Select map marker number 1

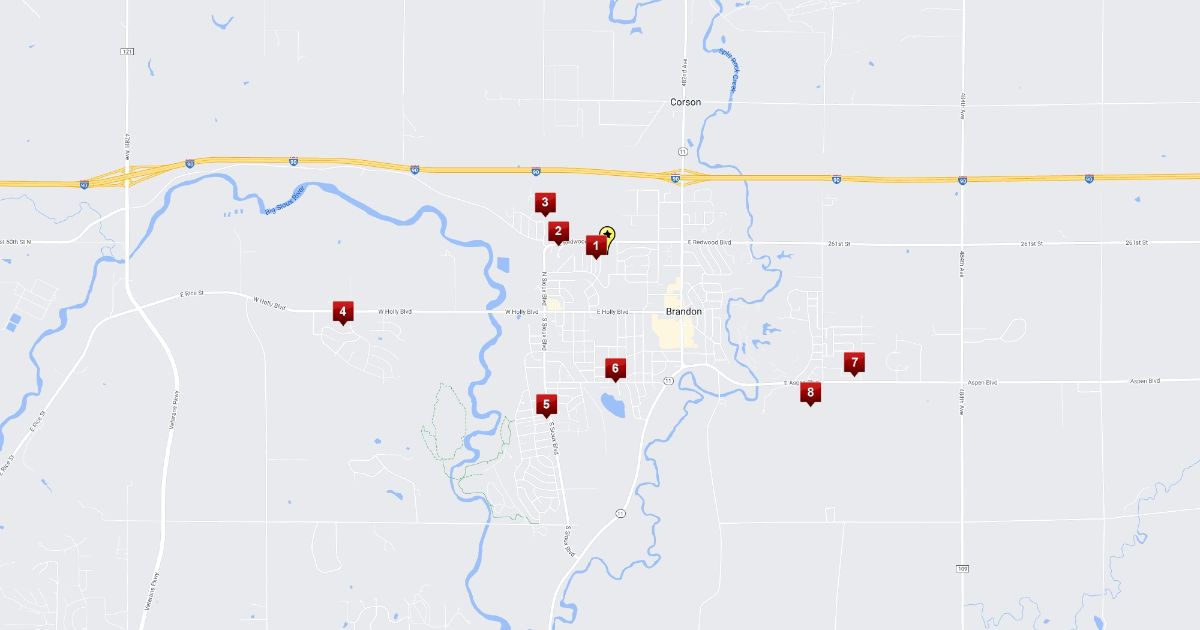coord(596,244)
